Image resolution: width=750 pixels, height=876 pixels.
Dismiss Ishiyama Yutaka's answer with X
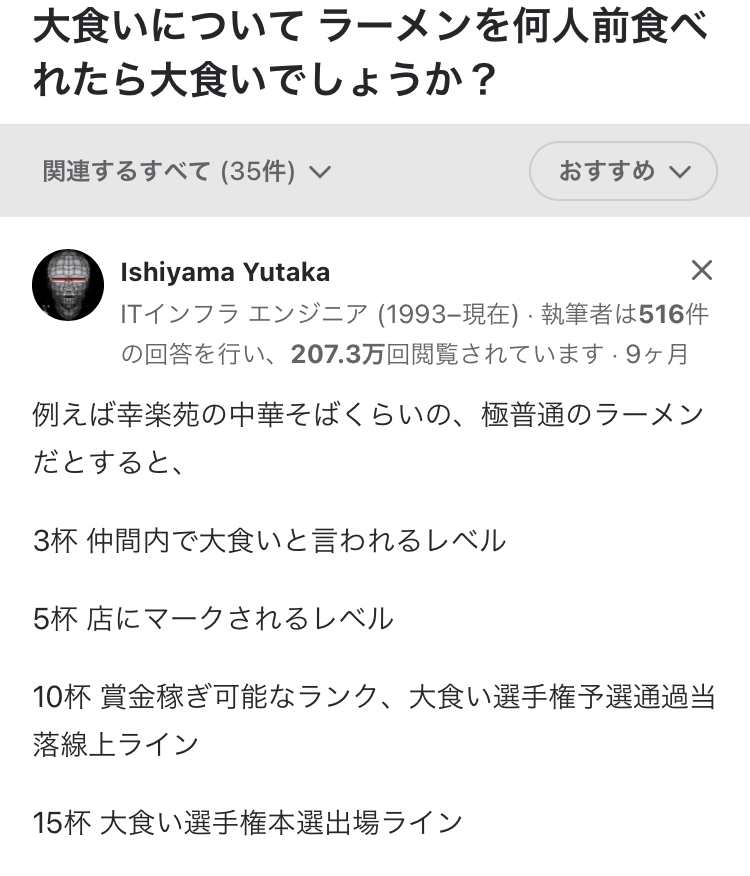(701, 270)
